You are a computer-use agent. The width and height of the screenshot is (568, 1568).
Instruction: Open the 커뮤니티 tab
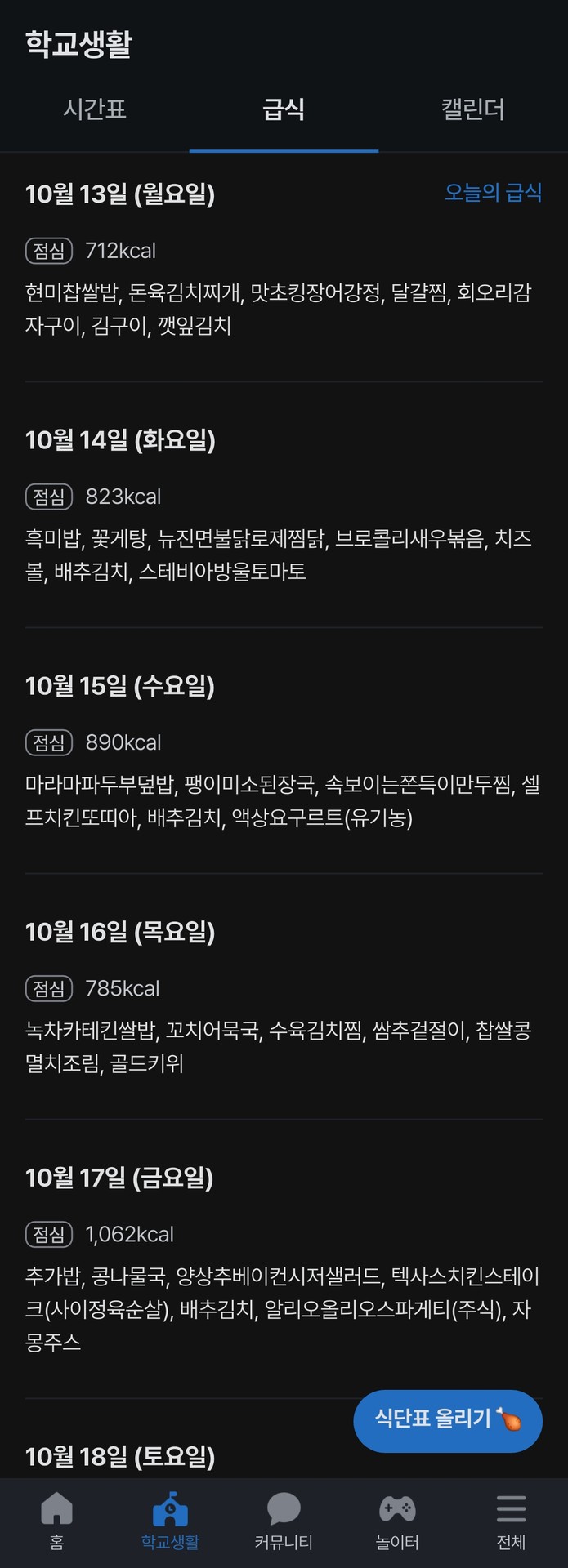point(284,1521)
